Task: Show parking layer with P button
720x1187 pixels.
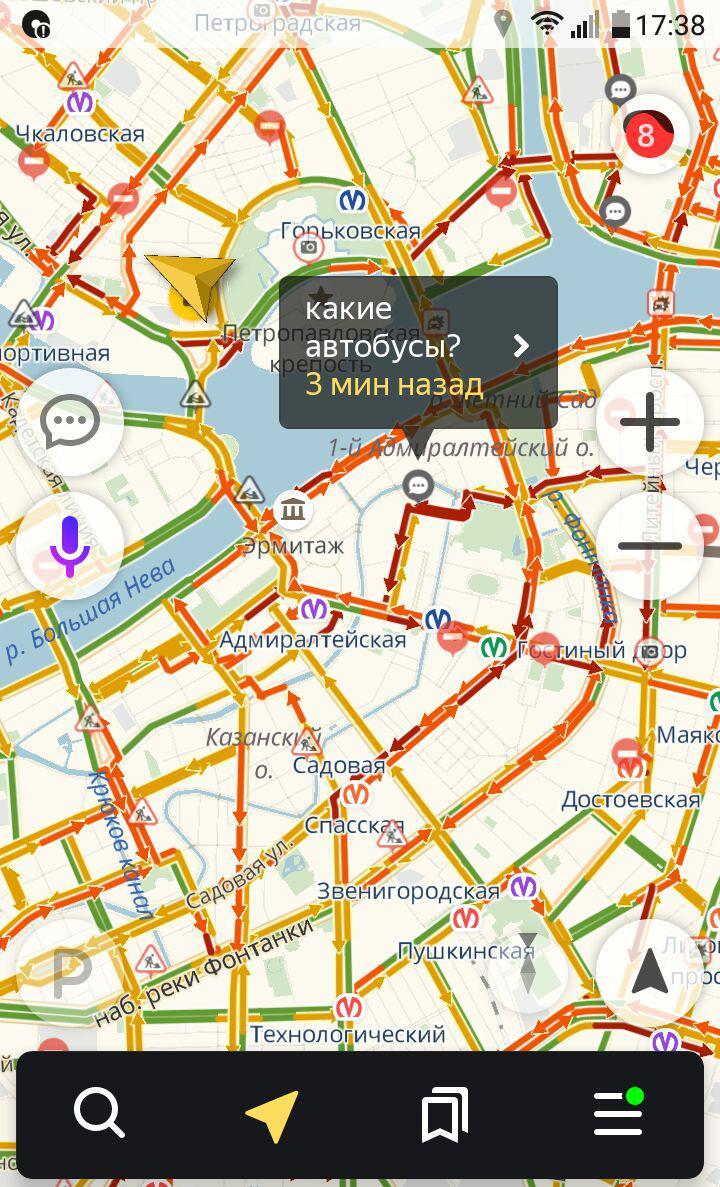Action: pos(70,972)
